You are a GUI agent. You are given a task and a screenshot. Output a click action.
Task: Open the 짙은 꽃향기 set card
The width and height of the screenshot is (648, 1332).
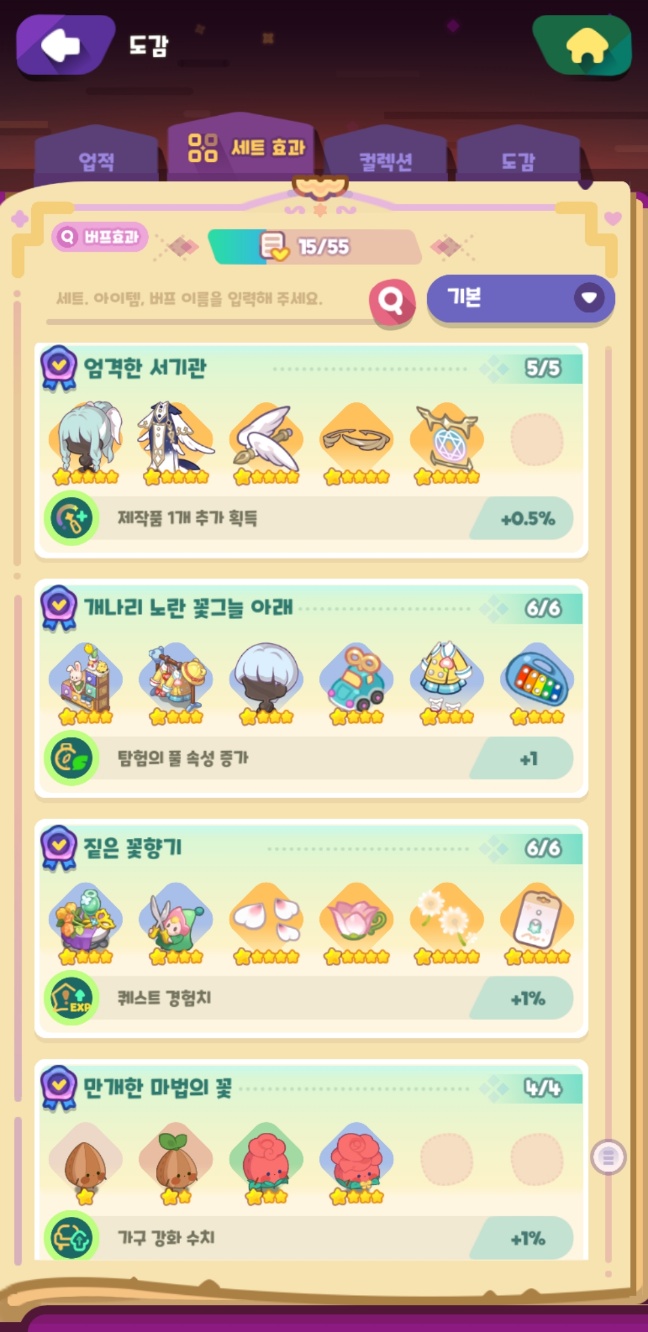click(311, 929)
